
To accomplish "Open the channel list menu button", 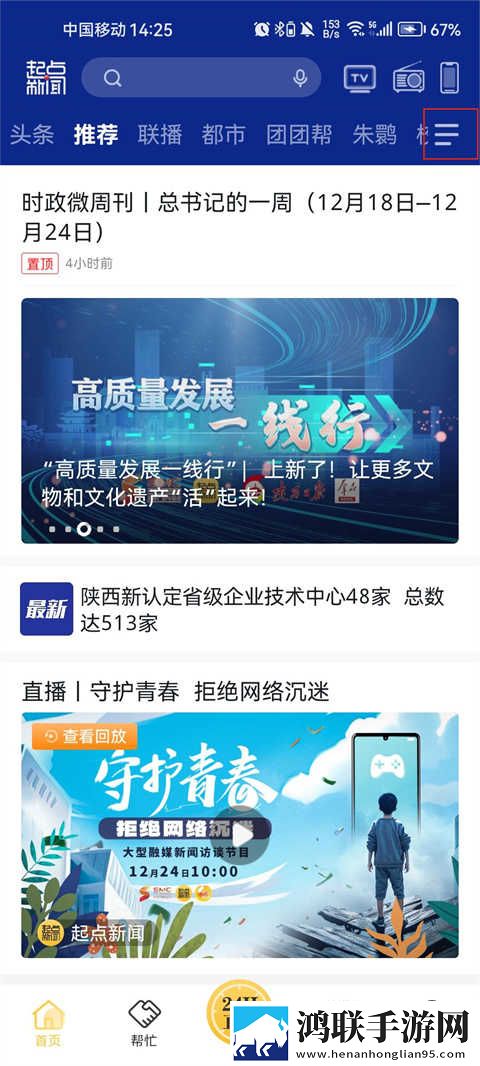I will pyautogui.click(x=450, y=134).
